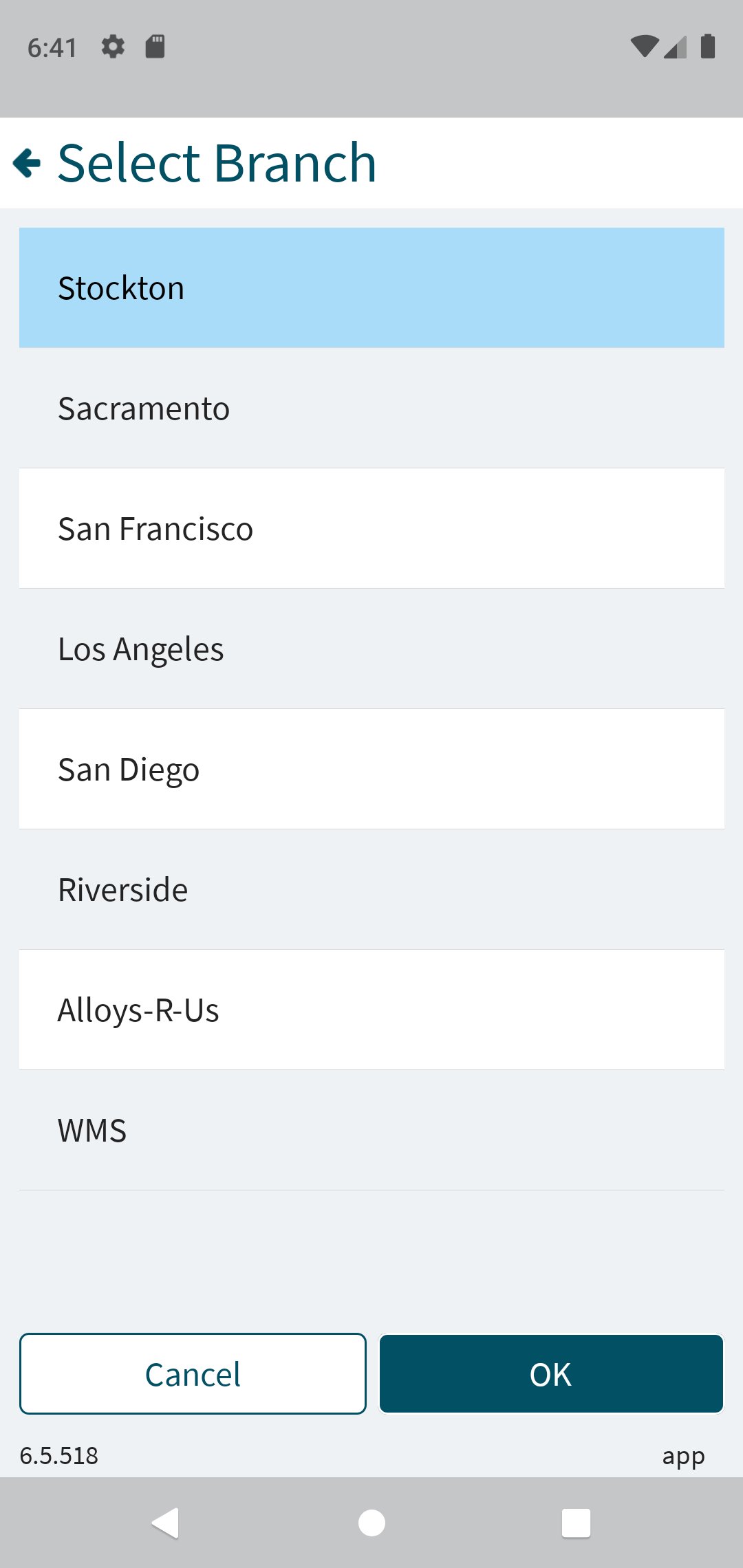The image size is (743, 1568).
Task: Go back using the header arrow
Action: (x=28, y=163)
